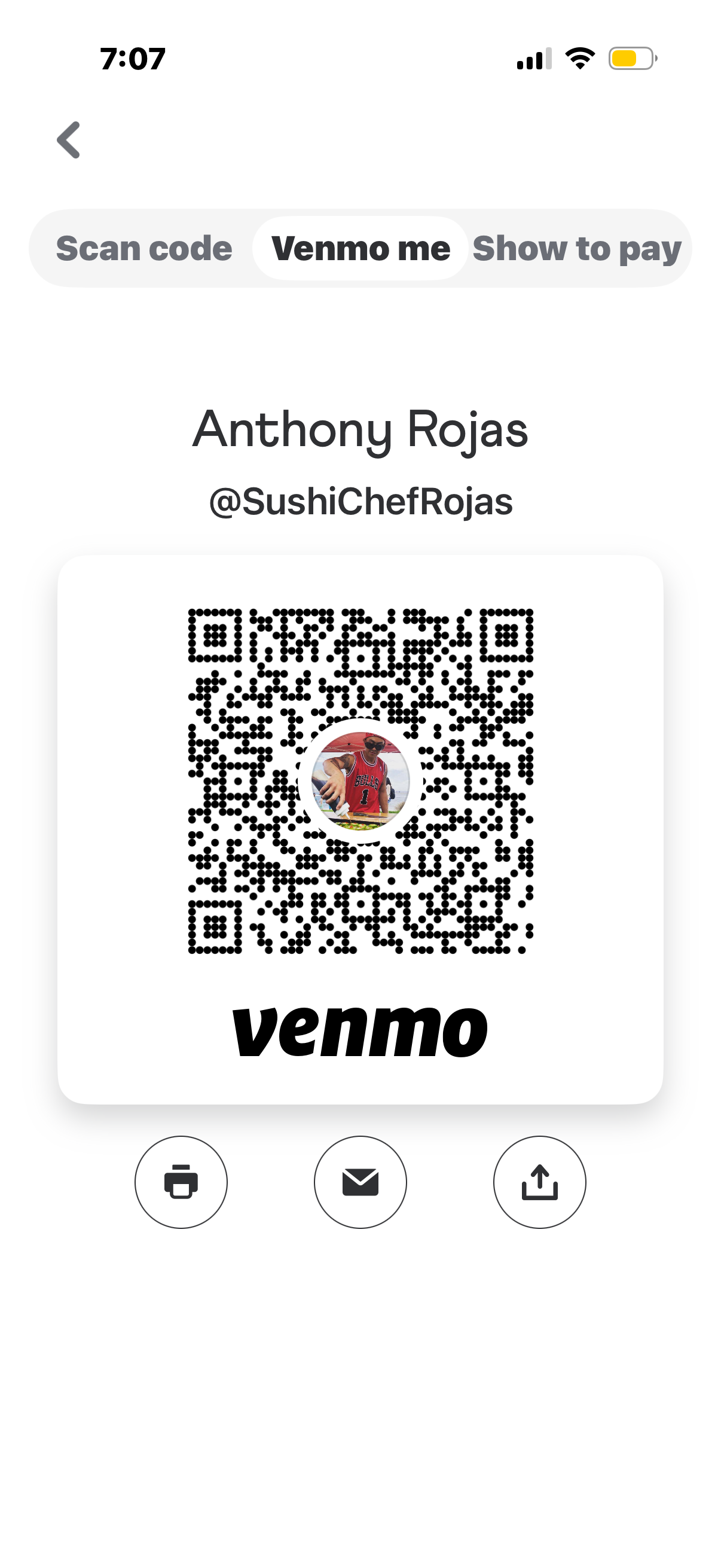Email the QR code via envelope icon
Screen dimensions: 721x1568
pos(360,1182)
